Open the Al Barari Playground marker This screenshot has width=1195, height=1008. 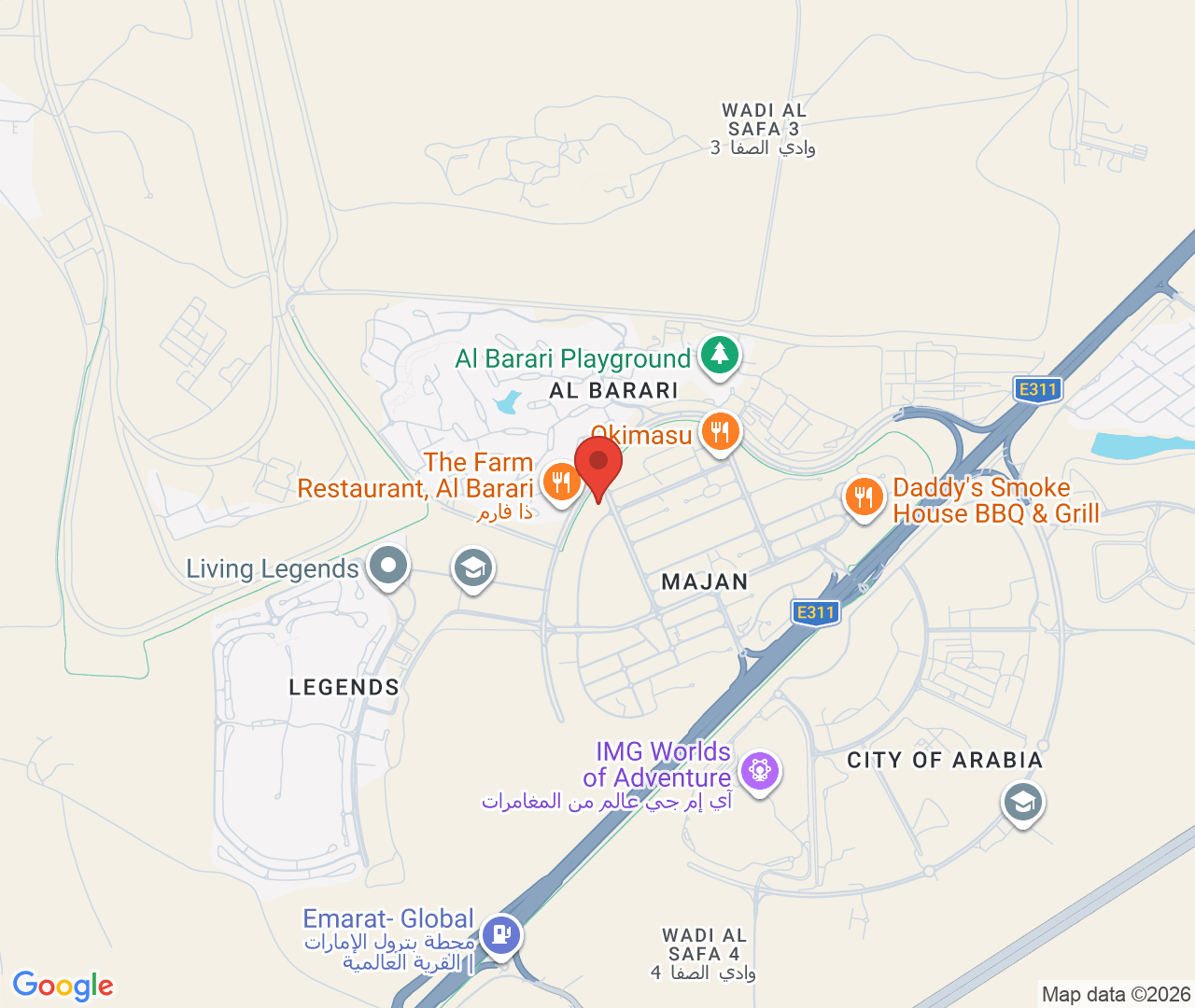(718, 356)
